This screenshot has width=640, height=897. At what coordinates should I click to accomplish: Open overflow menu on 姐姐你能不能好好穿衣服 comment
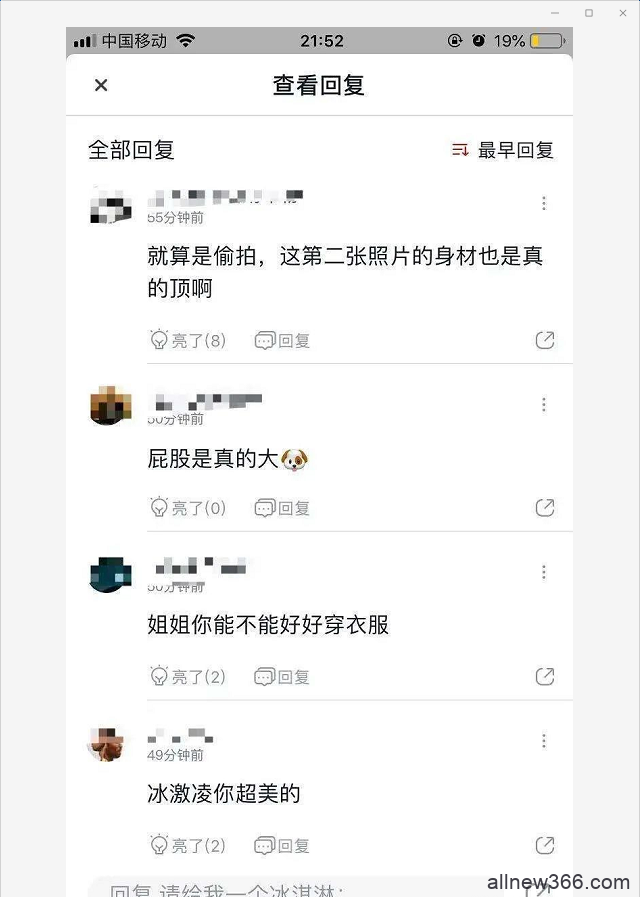tap(544, 573)
